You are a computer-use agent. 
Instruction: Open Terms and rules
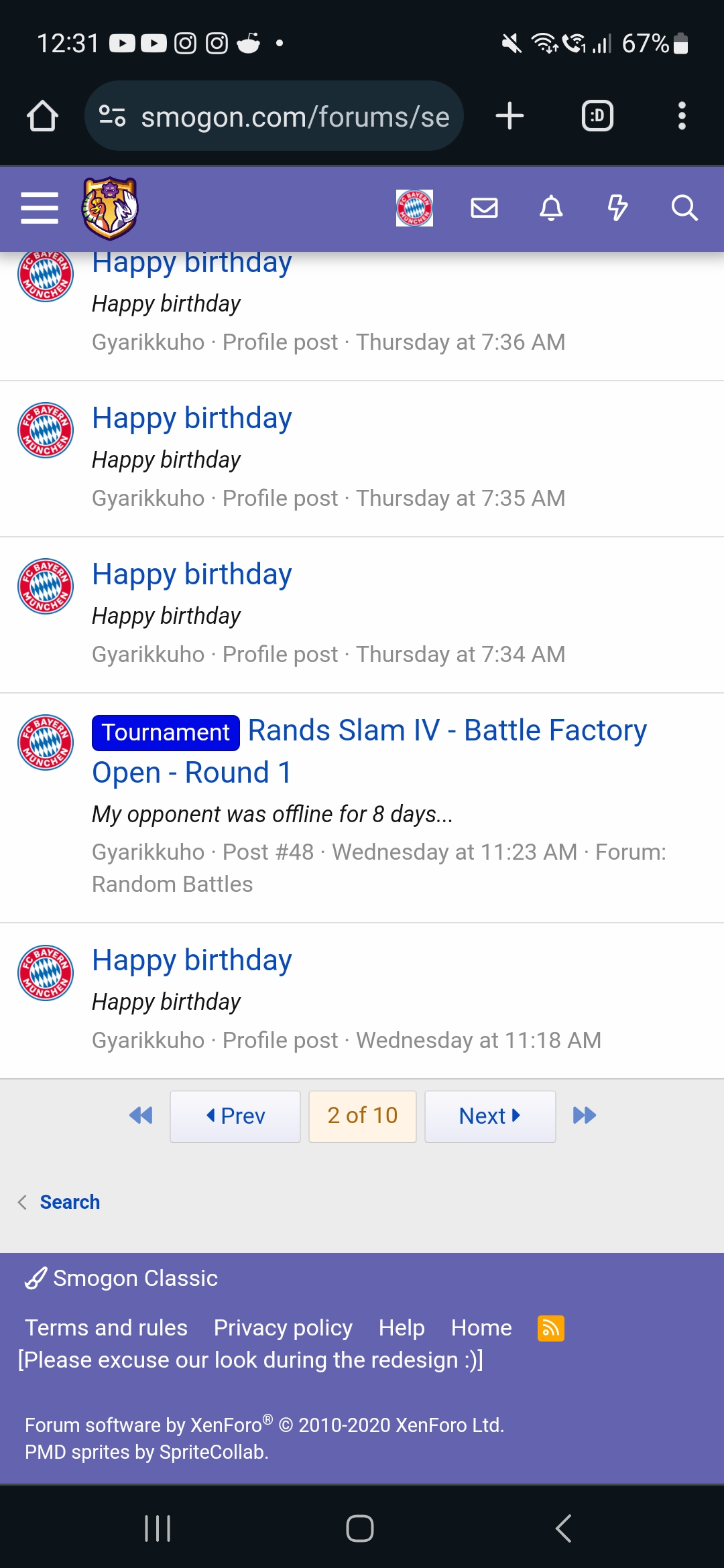[x=106, y=1328]
